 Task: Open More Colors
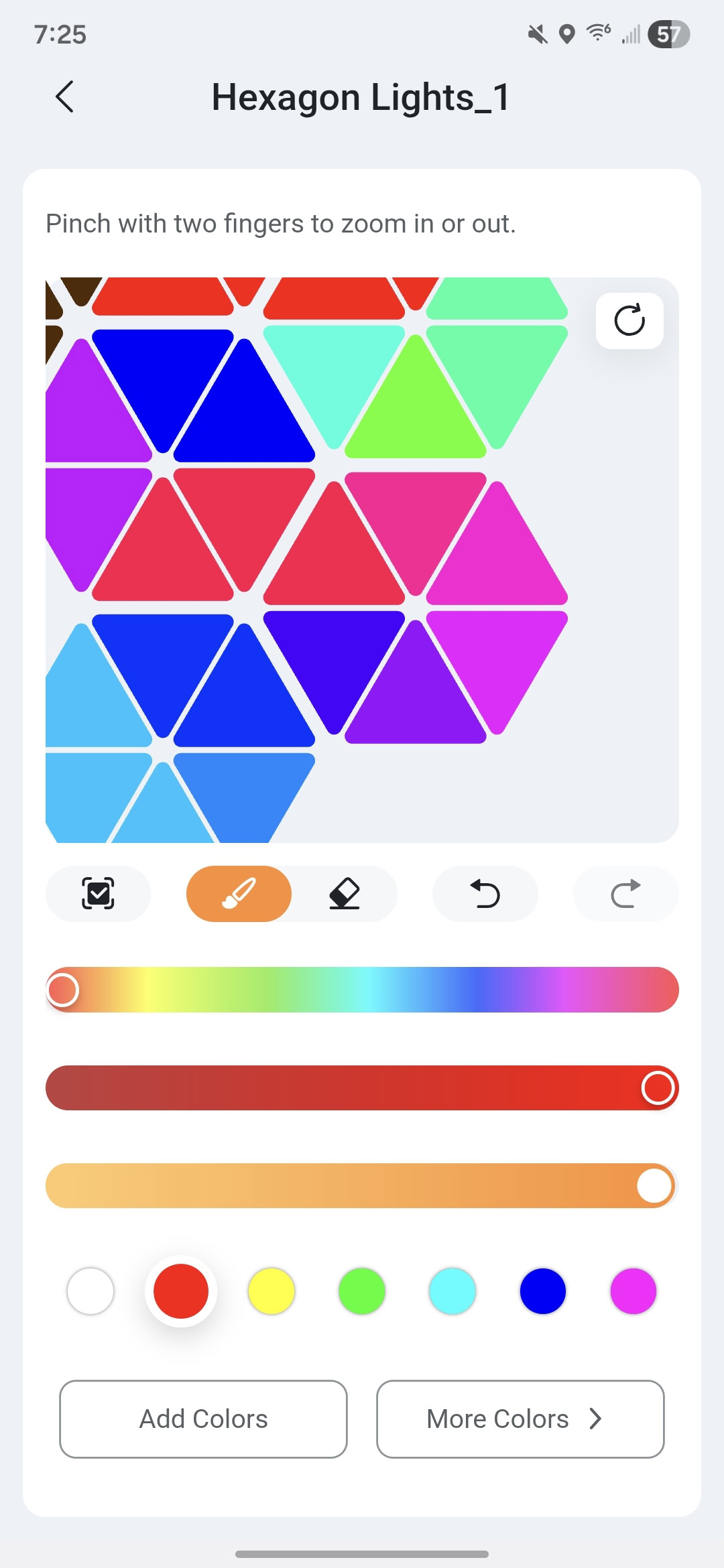pos(520,1419)
